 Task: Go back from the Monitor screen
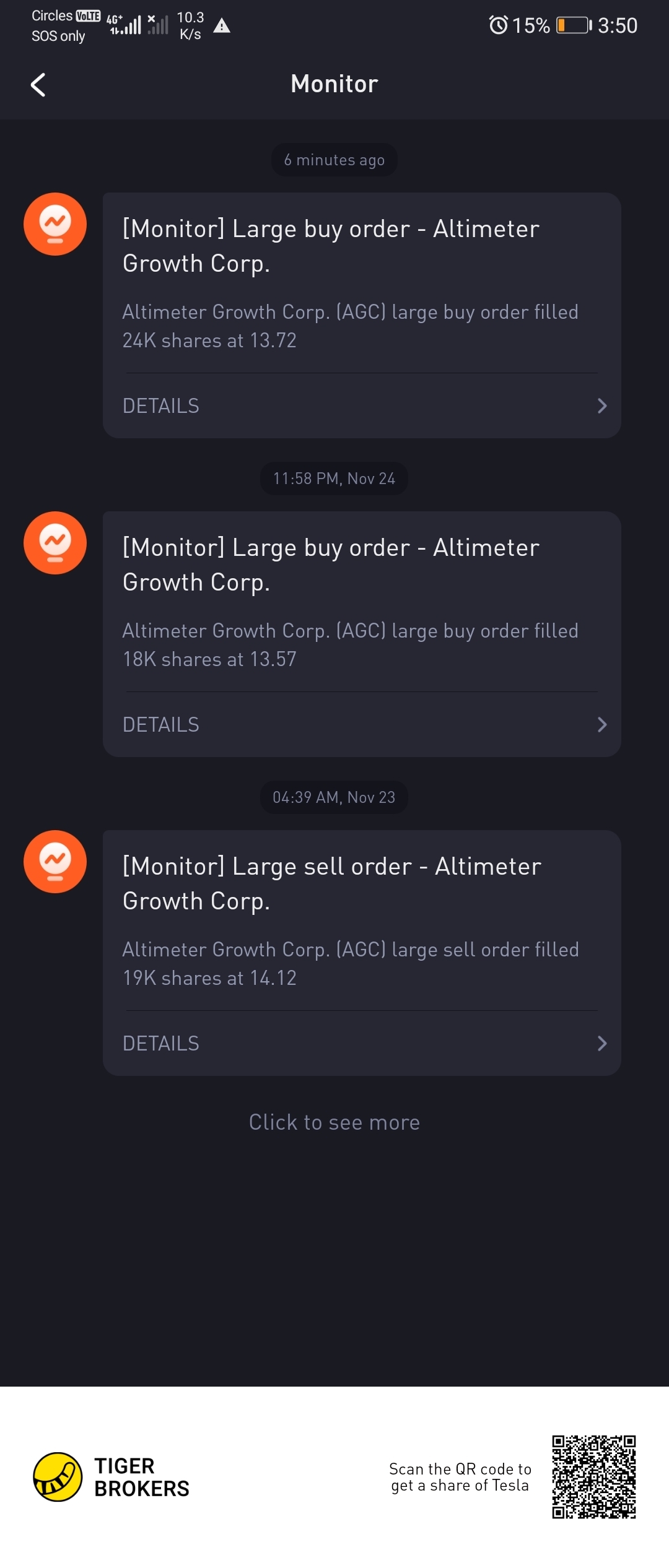(38, 85)
